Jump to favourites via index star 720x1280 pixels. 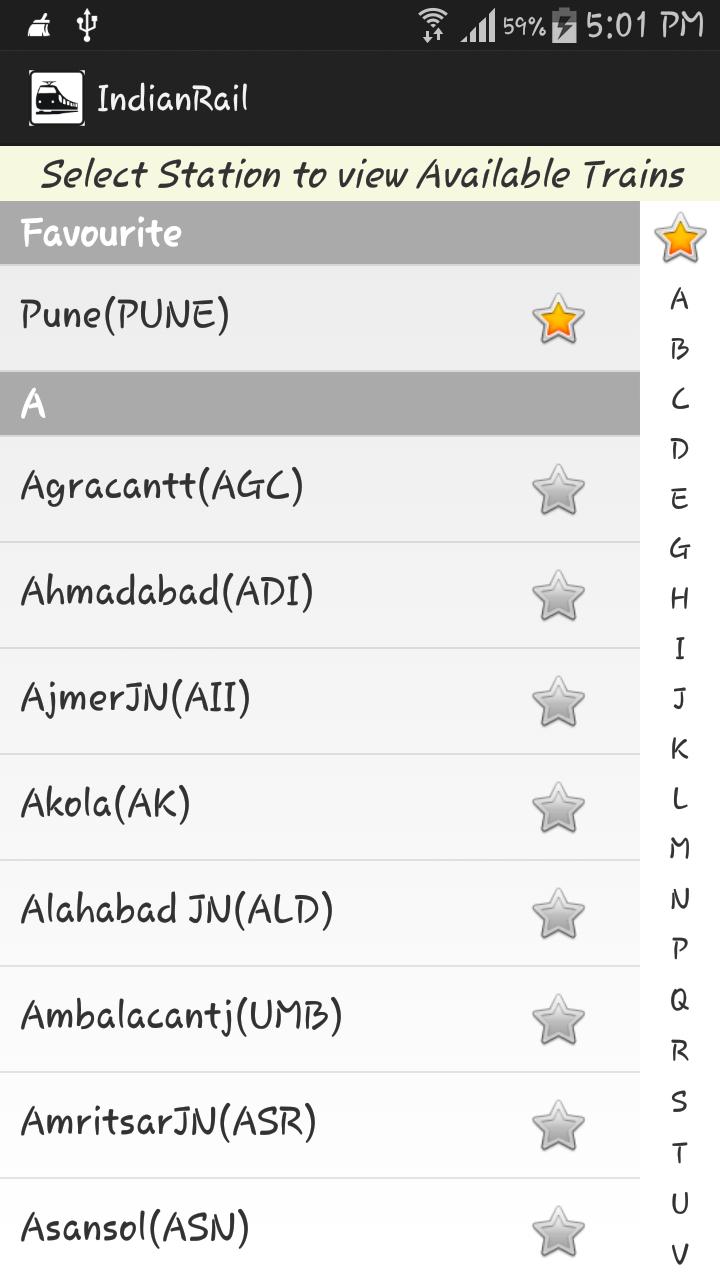[680, 239]
